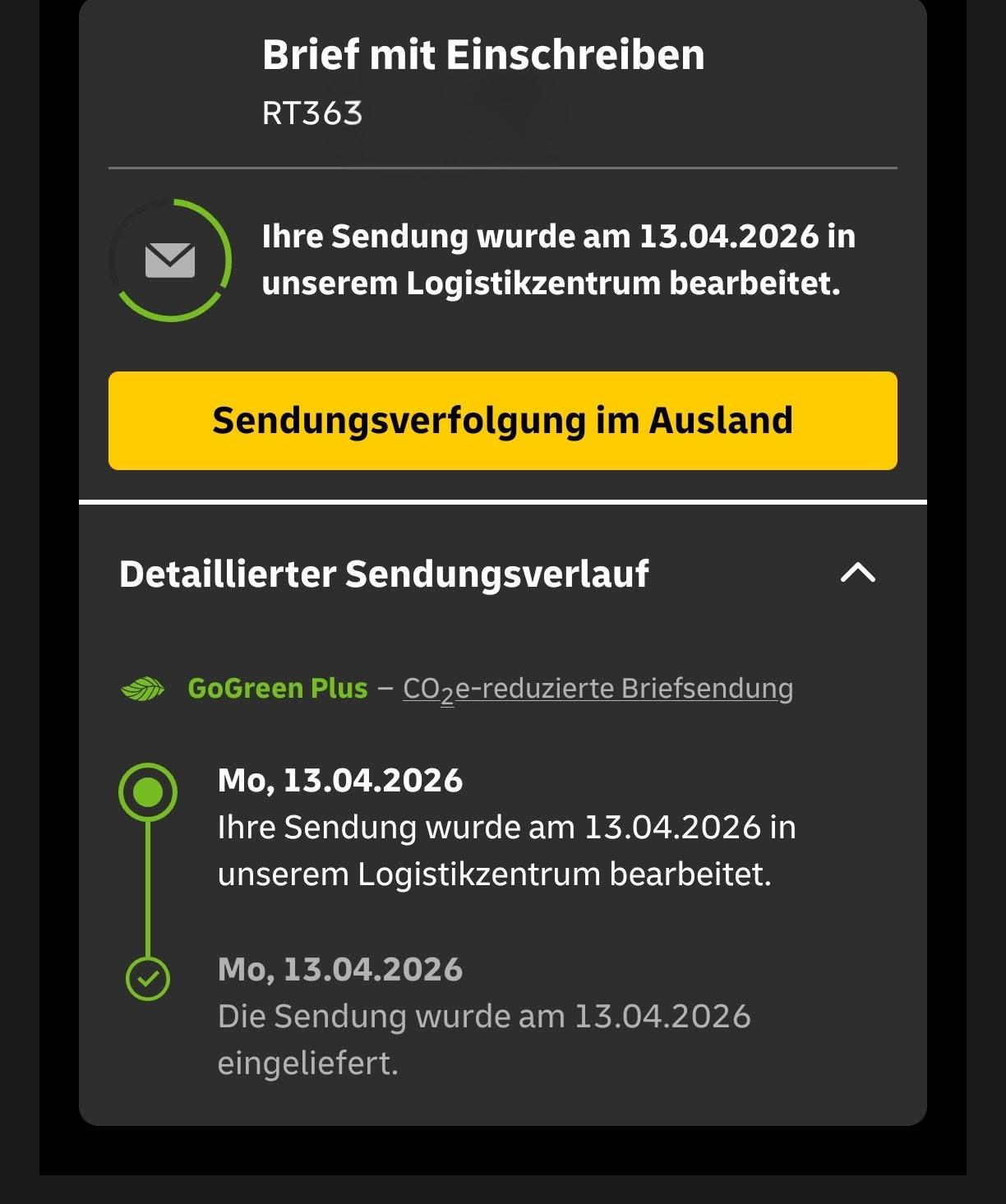This screenshot has width=1006, height=1204.
Task: Collapse the Detaillierter Sendungsverlauf section
Action: (x=857, y=573)
